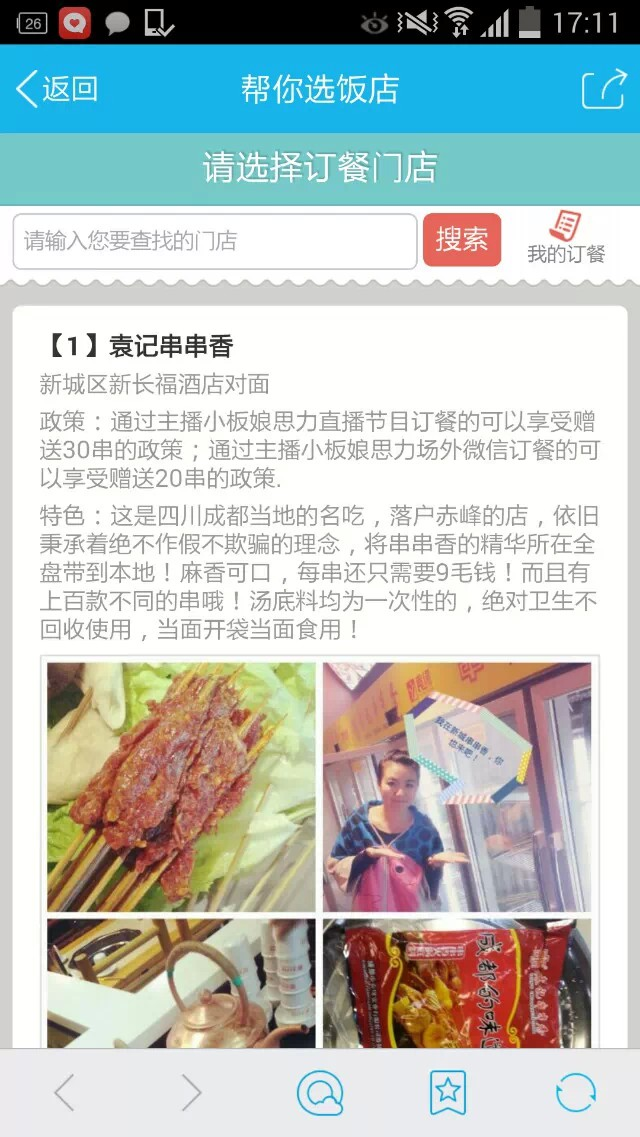Open 我的订餐 orders
This screenshot has width=640, height=1137.
(566, 238)
